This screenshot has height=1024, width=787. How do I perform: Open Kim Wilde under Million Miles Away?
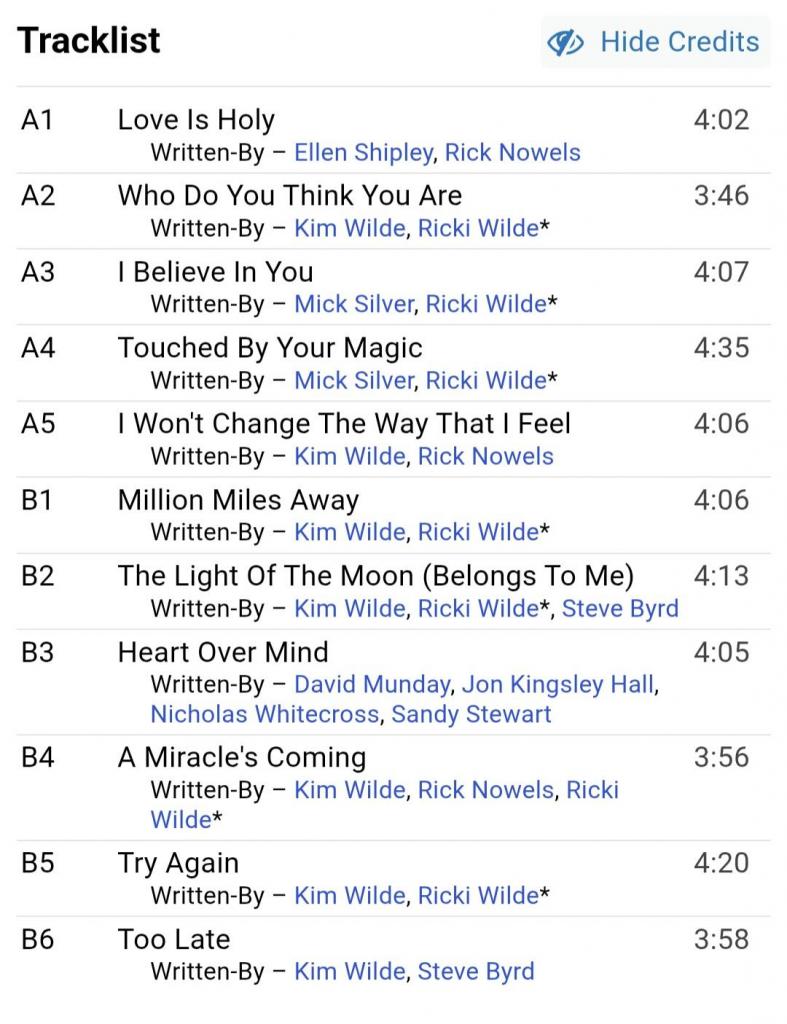tap(349, 533)
